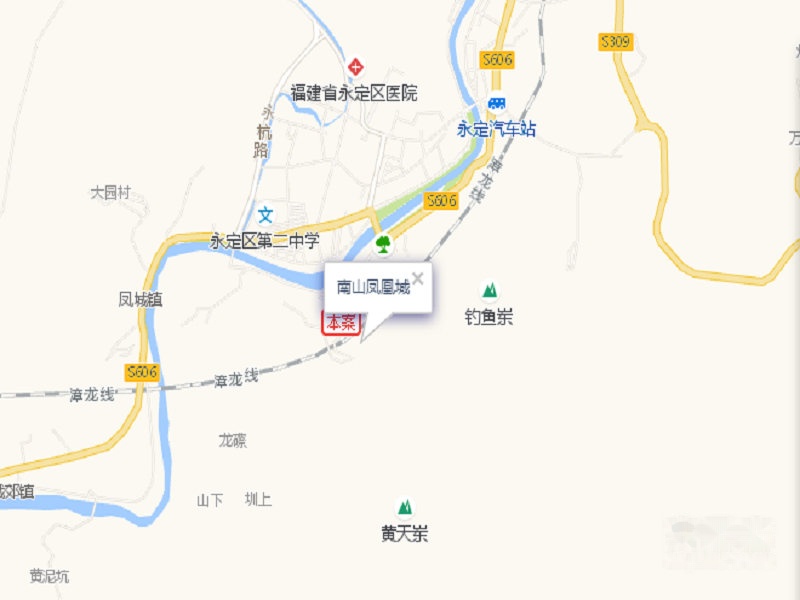The image size is (800, 600).
Task: Open the 福建省永定区医院 hospital marker
Action: click(354, 68)
